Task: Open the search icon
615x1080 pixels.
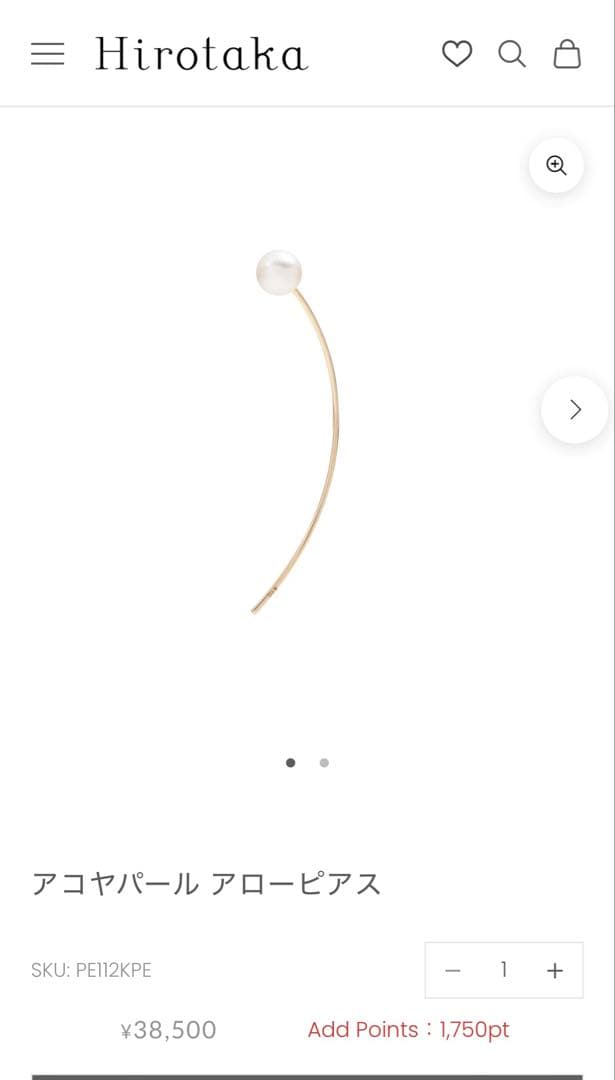Action: 512,54
